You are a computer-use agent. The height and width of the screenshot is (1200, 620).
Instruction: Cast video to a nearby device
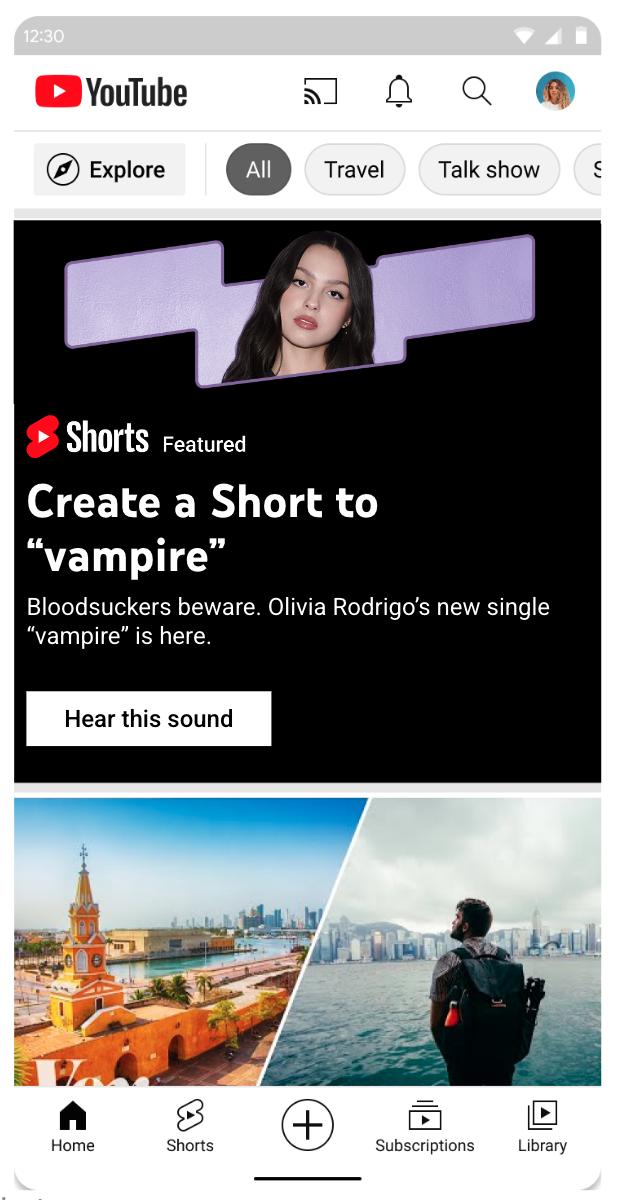[x=320, y=92]
